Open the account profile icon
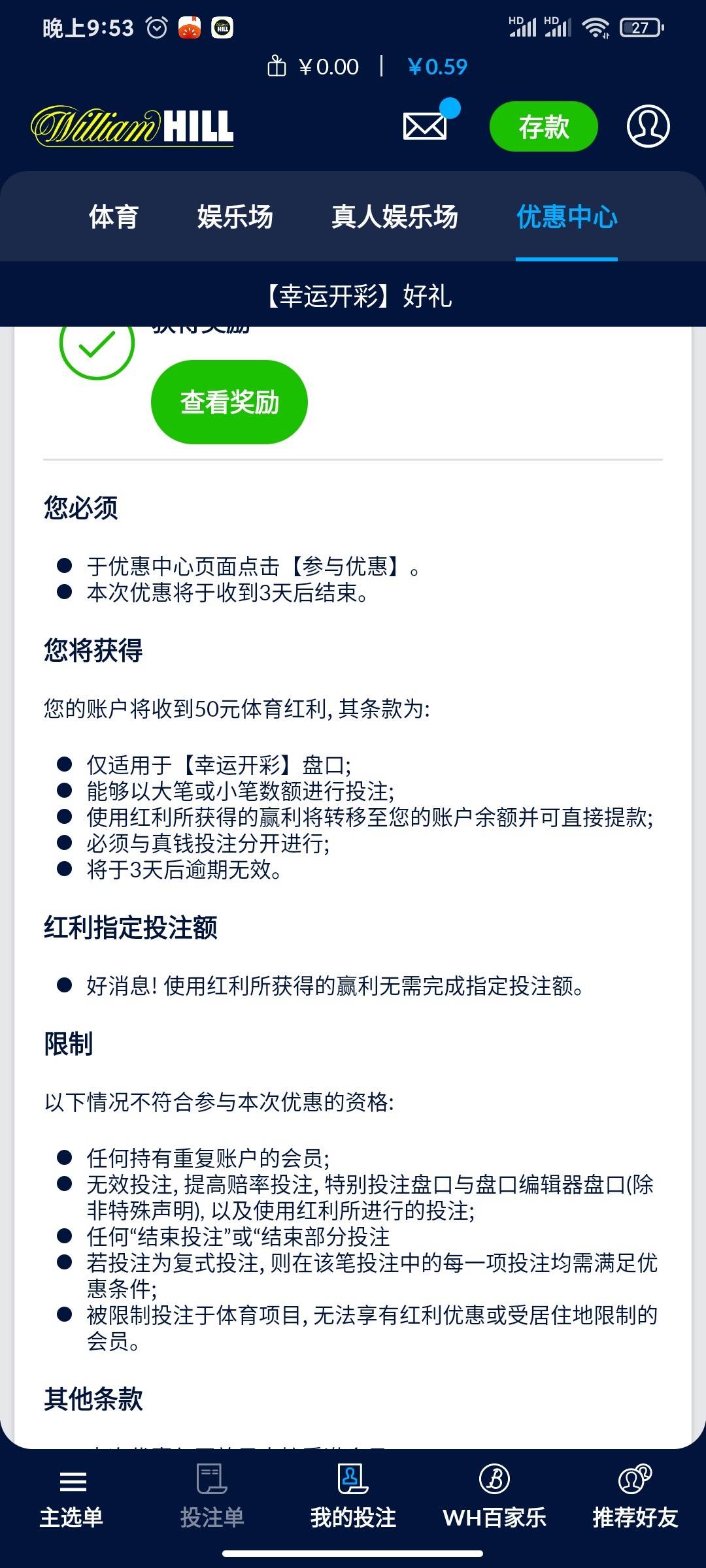Image resolution: width=706 pixels, height=1568 pixels. click(648, 126)
